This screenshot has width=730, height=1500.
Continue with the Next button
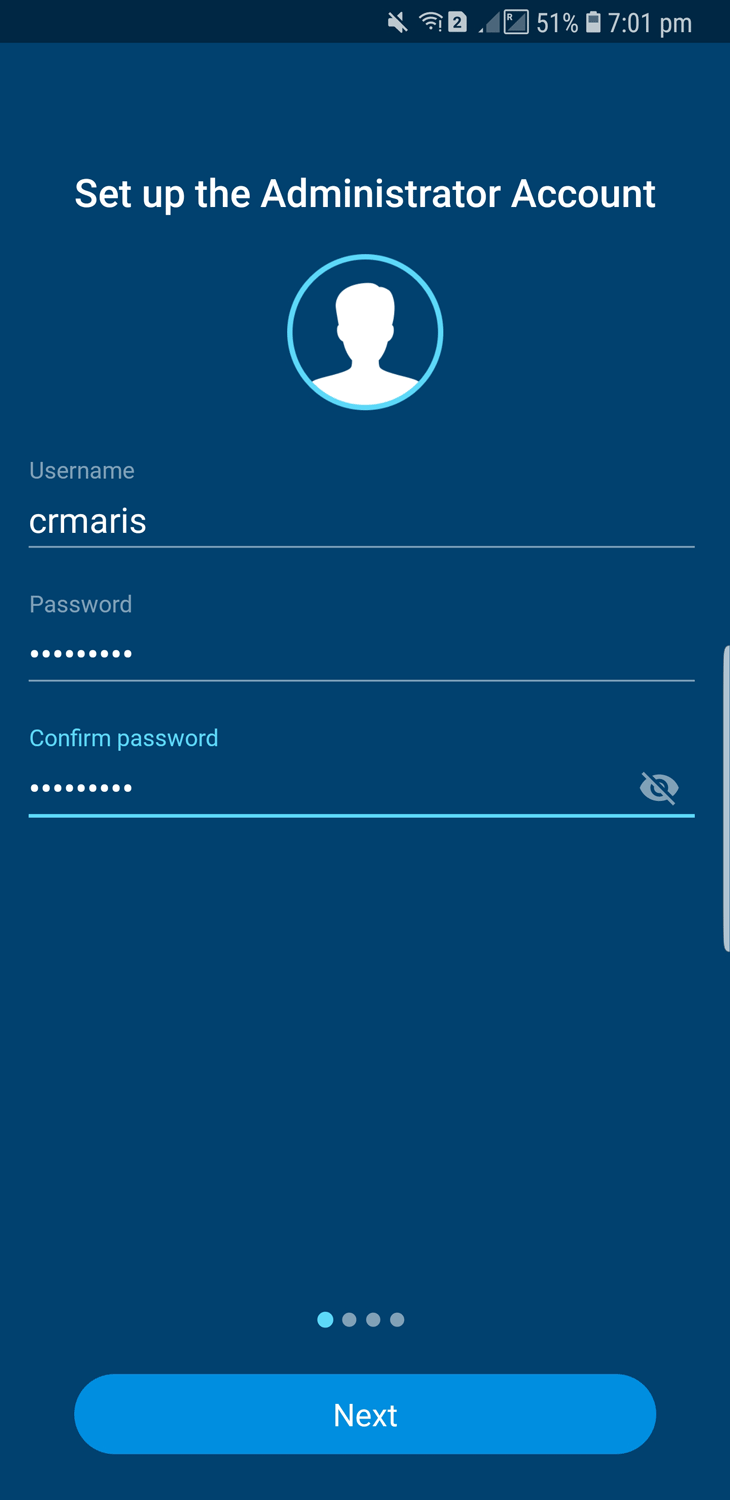(x=365, y=1414)
